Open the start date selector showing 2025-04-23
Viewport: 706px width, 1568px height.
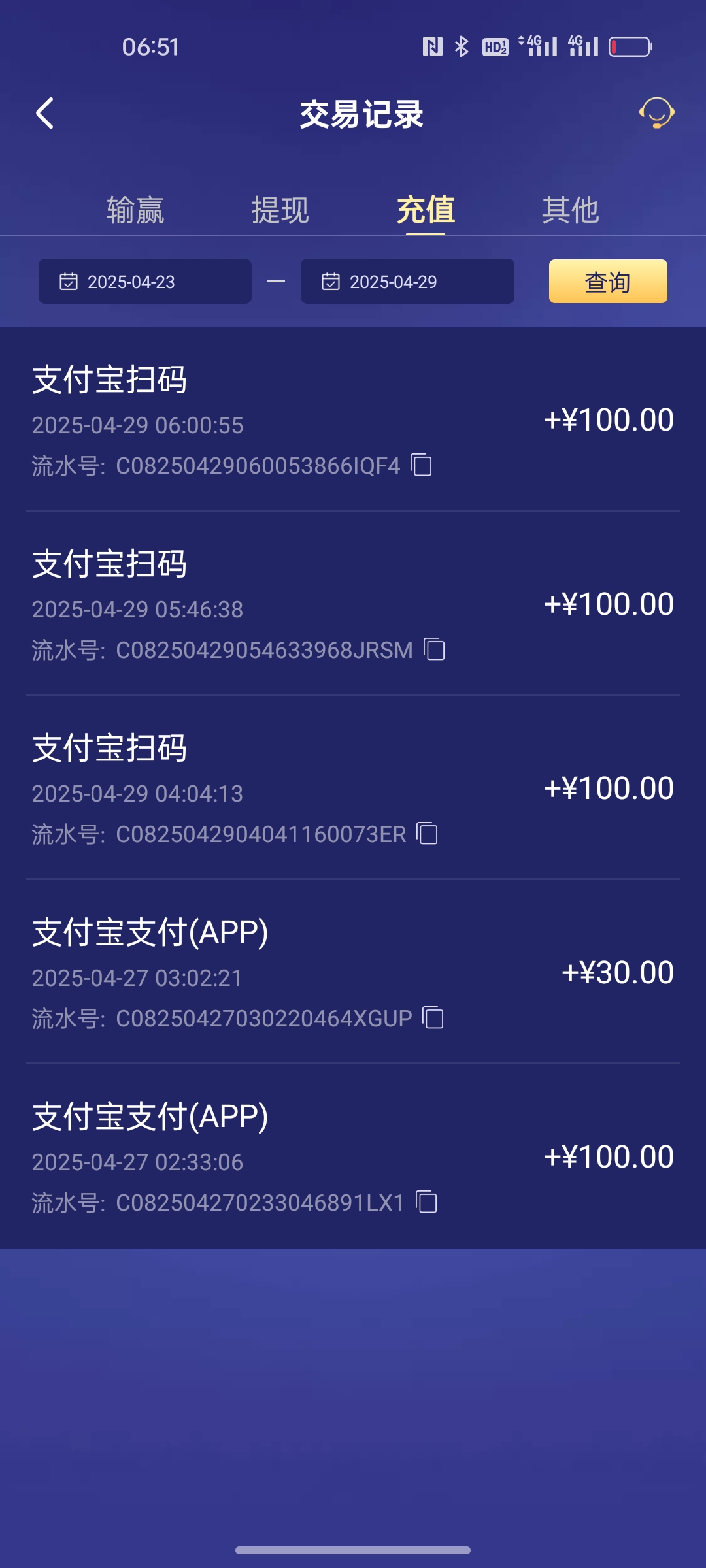[x=144, y=281]
